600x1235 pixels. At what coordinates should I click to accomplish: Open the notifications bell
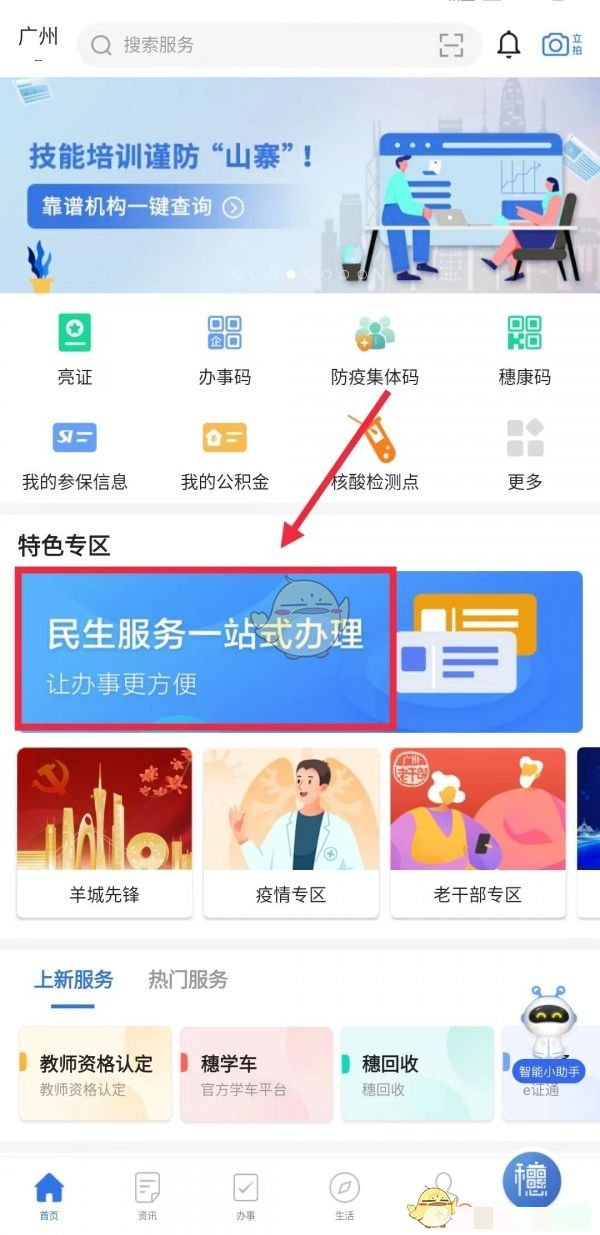(x=509, y=45)
